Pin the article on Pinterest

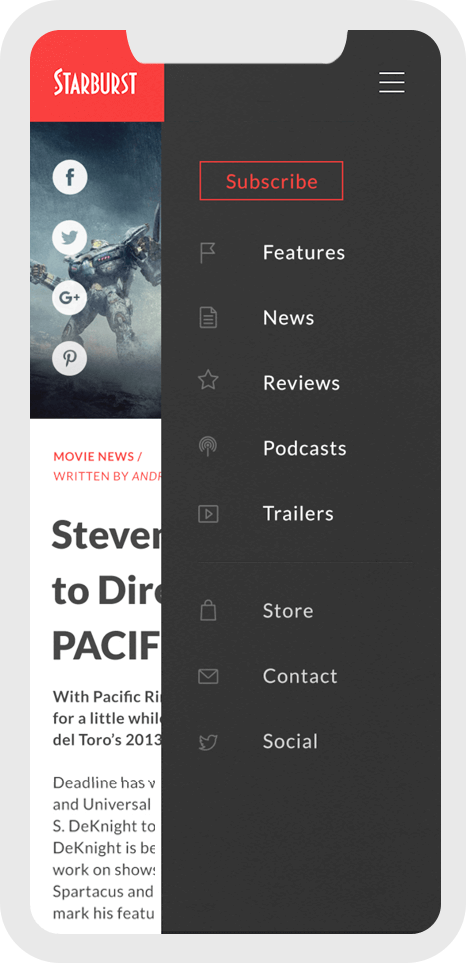pyautogui.click(x=69, y=358)
